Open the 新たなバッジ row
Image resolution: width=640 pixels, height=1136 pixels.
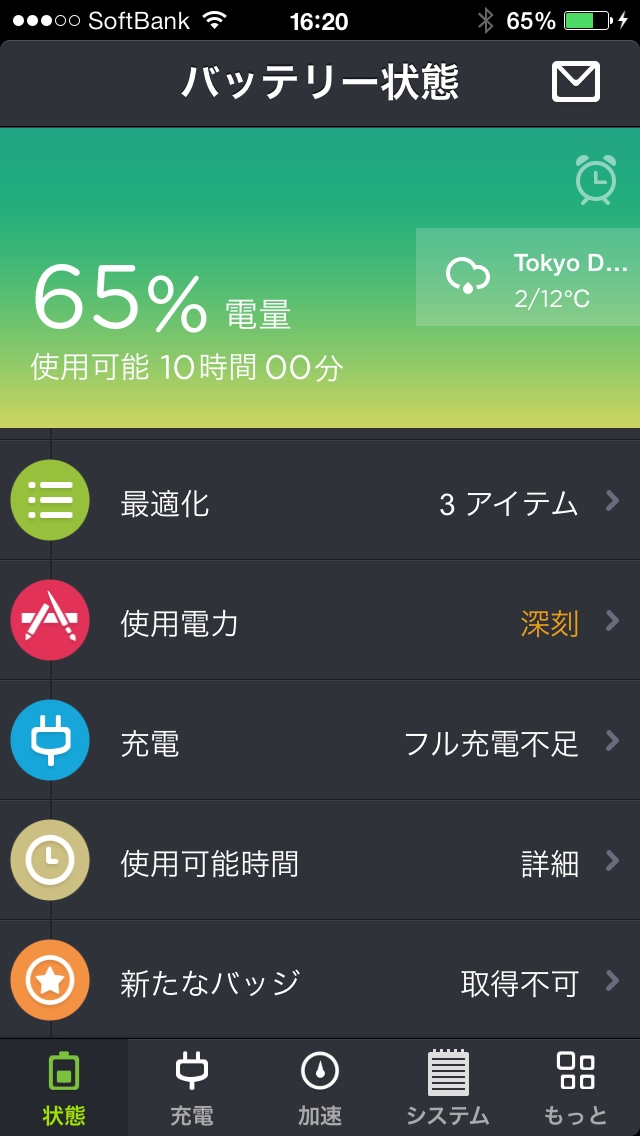[320, 980]
